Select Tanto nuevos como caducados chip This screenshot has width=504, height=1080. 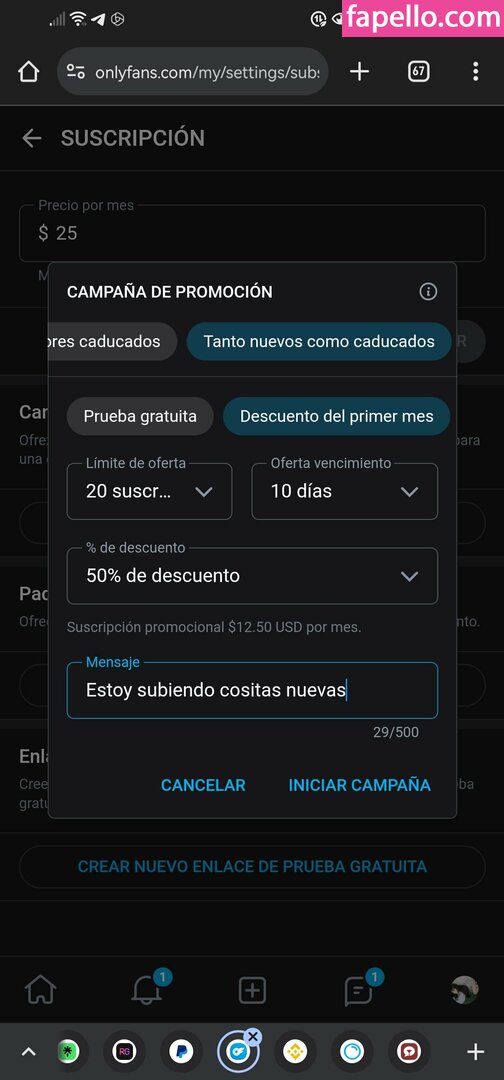pyautogui.click(x=319, y=342)
